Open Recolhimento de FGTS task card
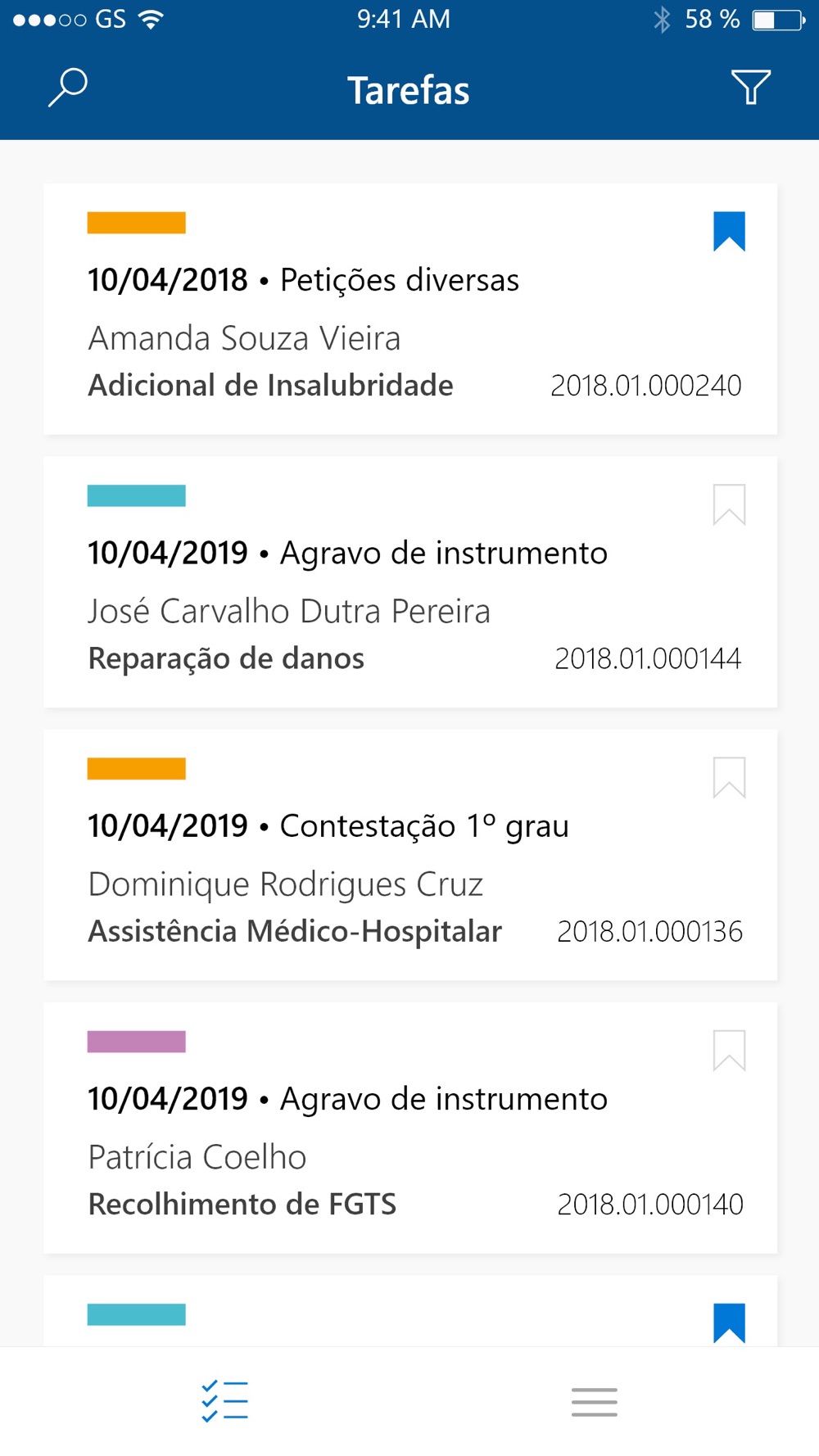Image resolution: width=819 pixels, height=1456 pixels. tap(410, 1128)
